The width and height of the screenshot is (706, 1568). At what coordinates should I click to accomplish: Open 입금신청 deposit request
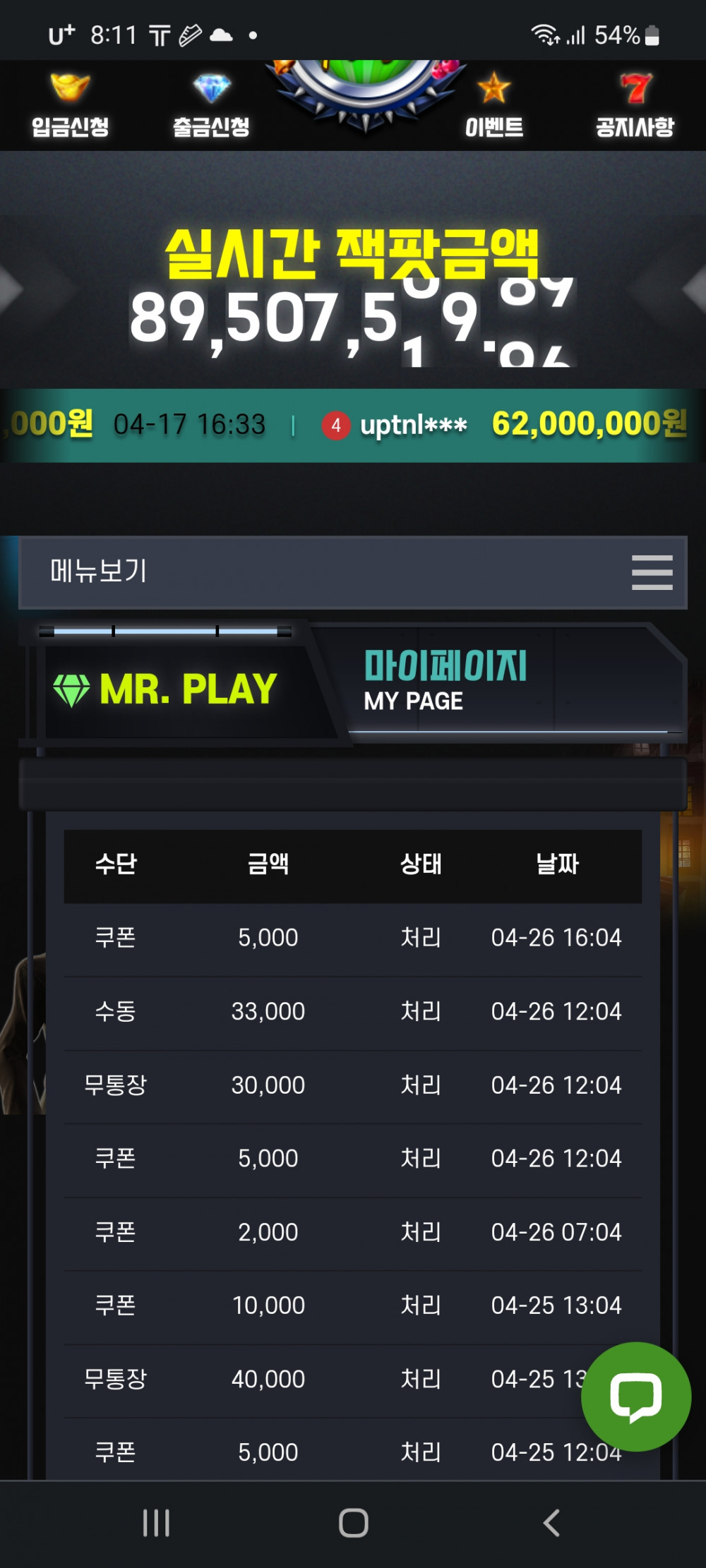click(x=70, y=106)
